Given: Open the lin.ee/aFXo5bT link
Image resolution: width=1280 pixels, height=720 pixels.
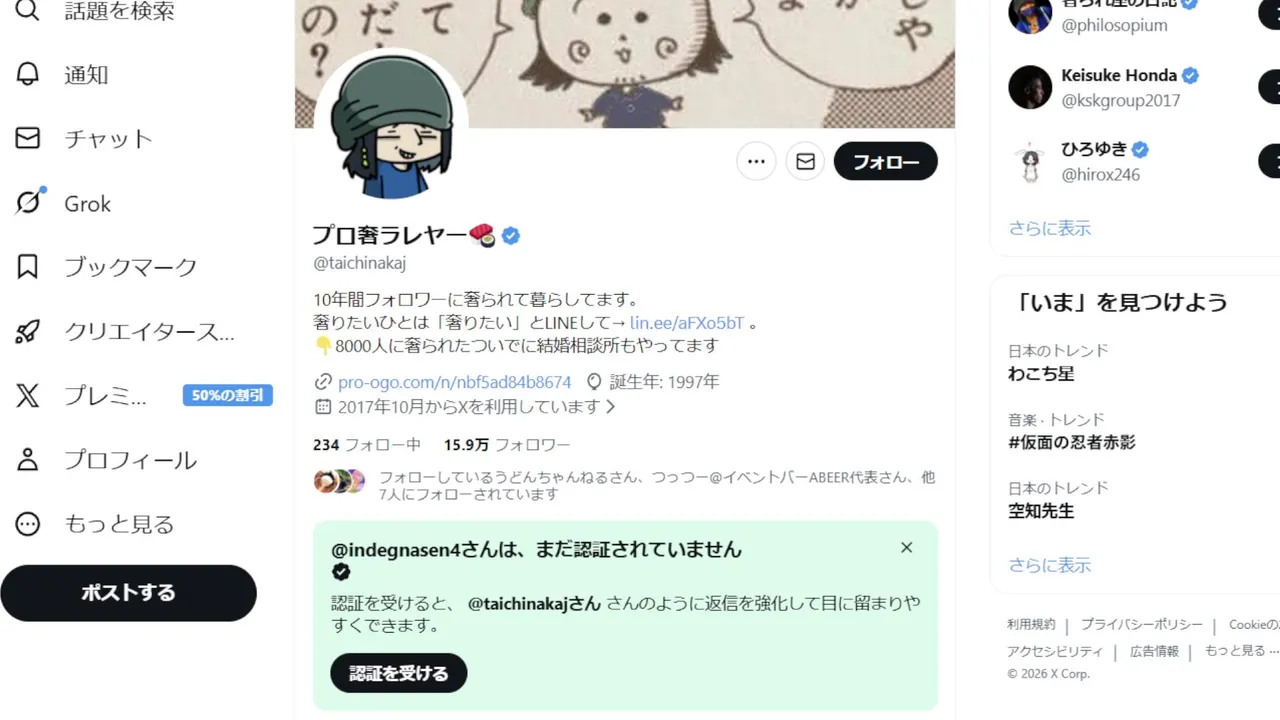Looking at the screenshot, I should (687, 323).
